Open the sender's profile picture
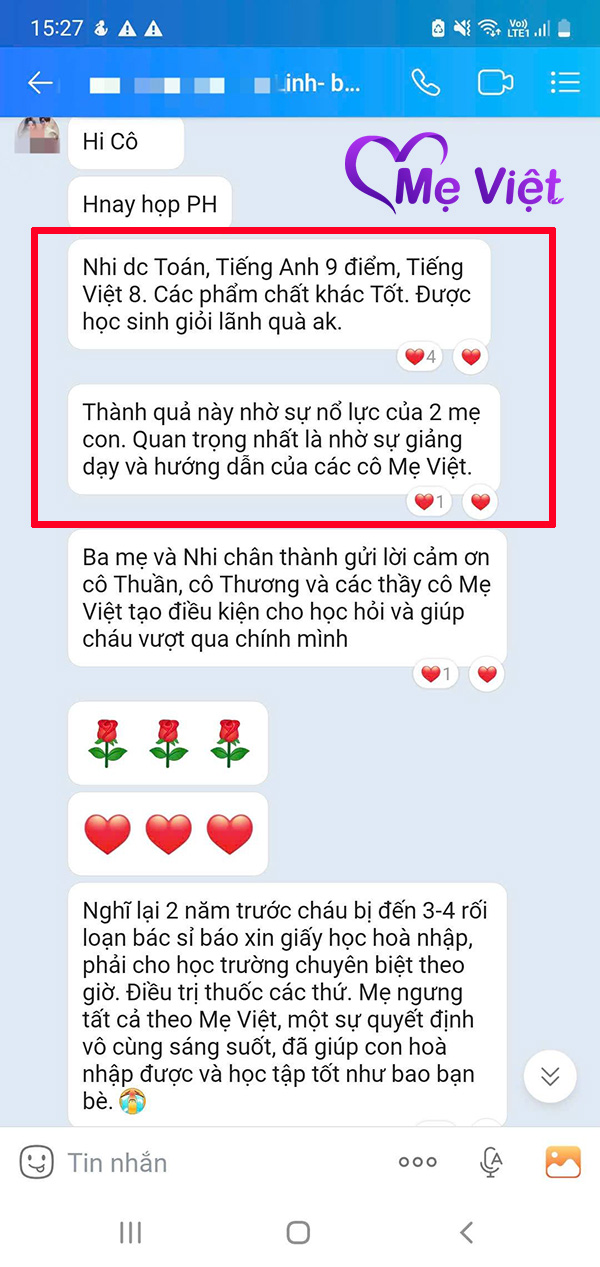Screen dimensions: 600x1267 (x=39, y=135)
